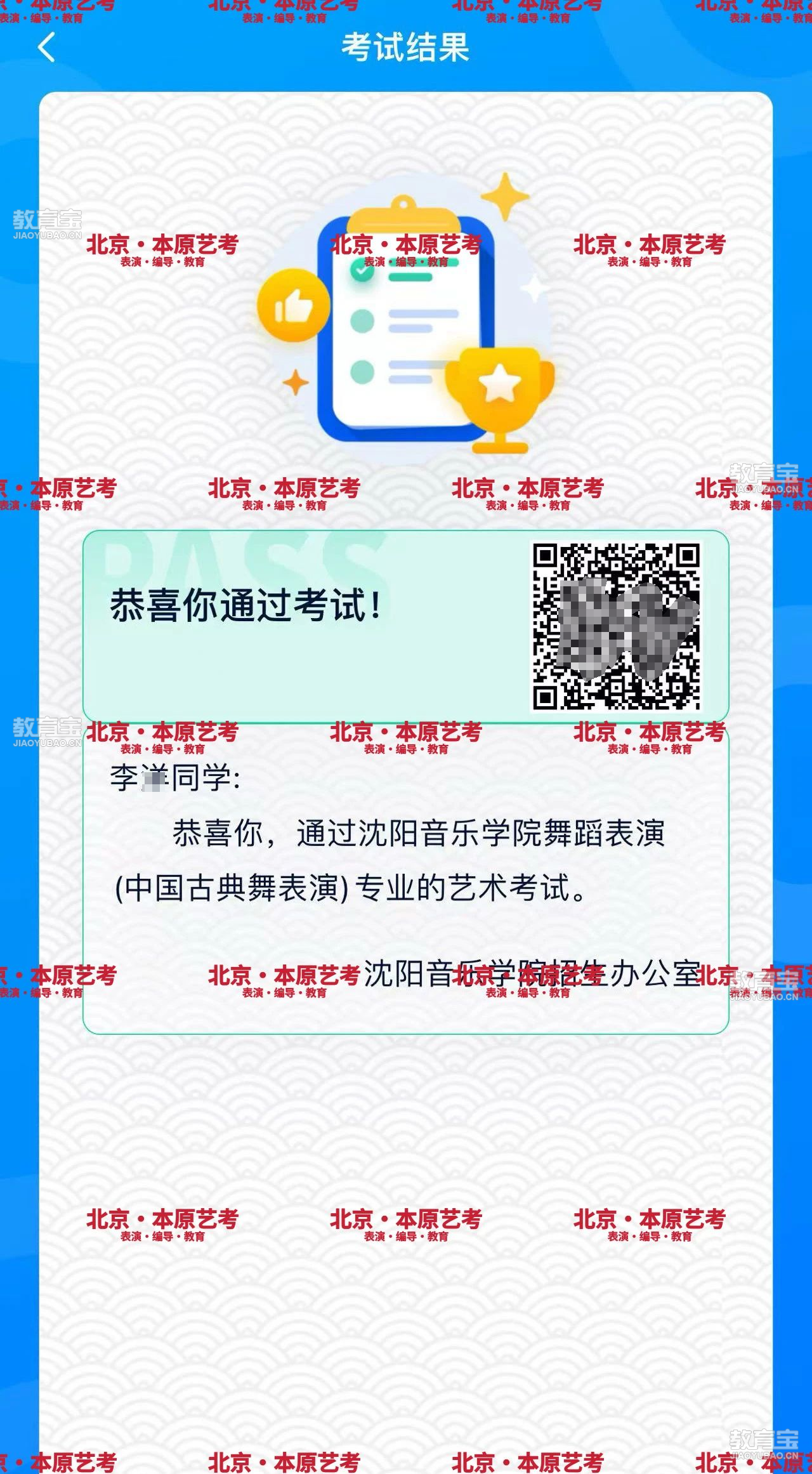Go back from the exam result page
812x1474 pixels.
(46, 48)
